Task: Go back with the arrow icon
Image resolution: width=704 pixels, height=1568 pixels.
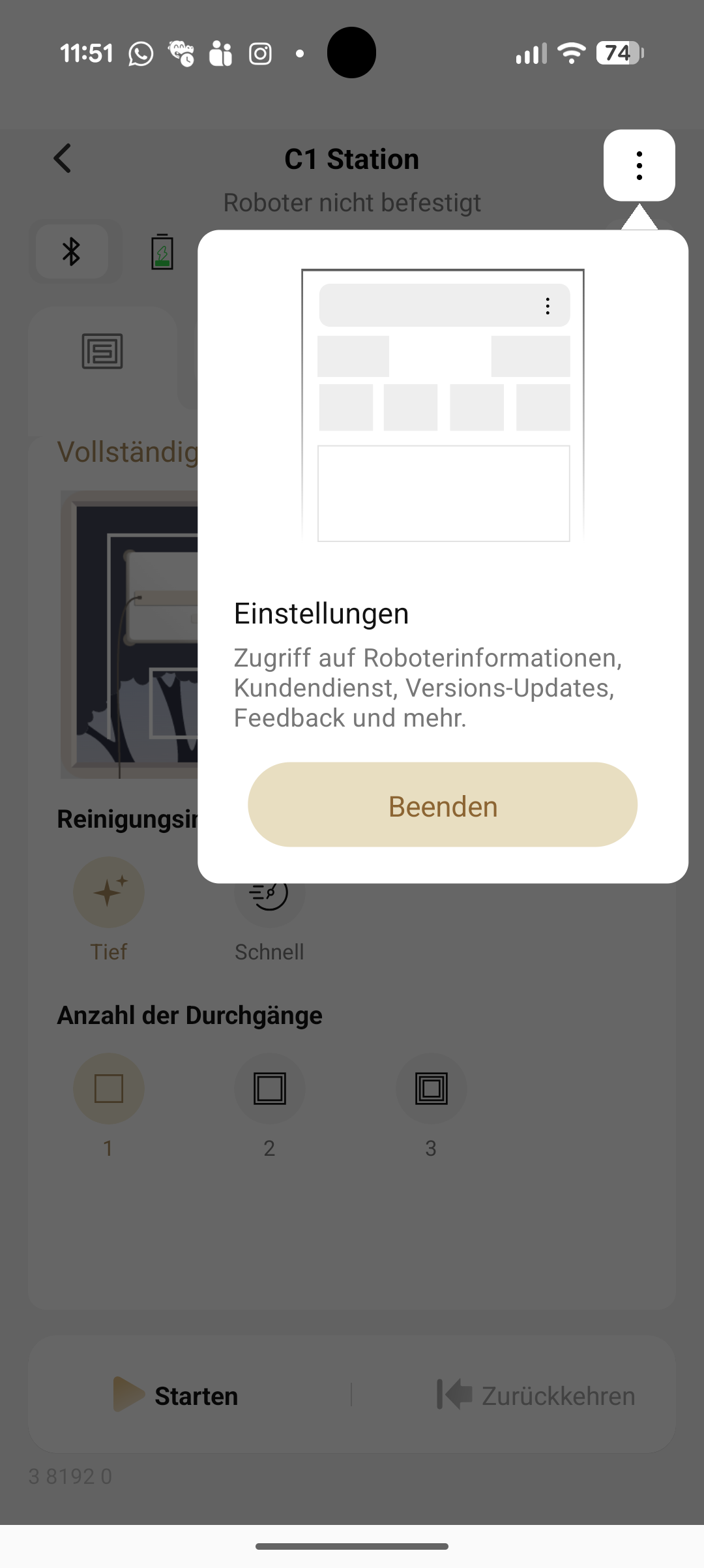Action: [x=63, y=158]
